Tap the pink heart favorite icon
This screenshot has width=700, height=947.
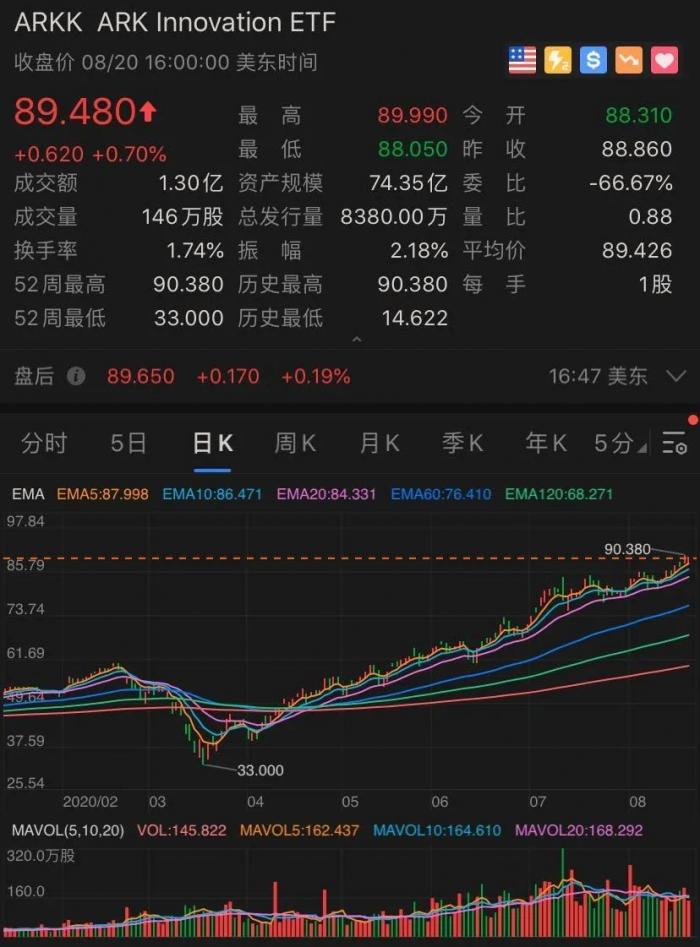(x=665, y=61)
